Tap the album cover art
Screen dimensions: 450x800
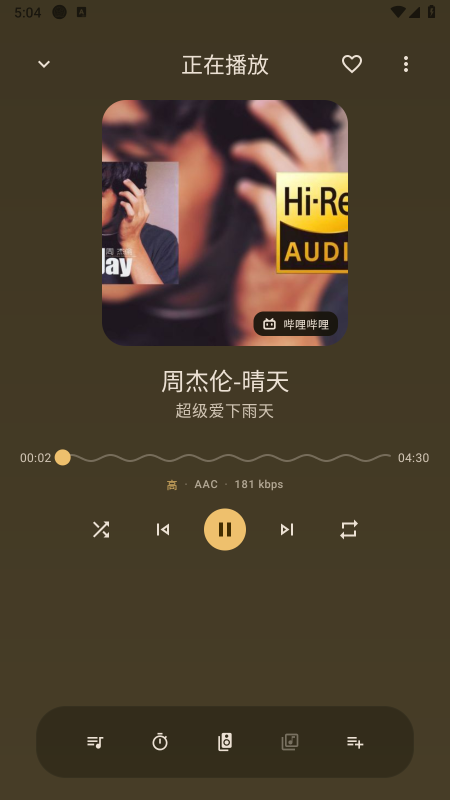click(225, 223)
